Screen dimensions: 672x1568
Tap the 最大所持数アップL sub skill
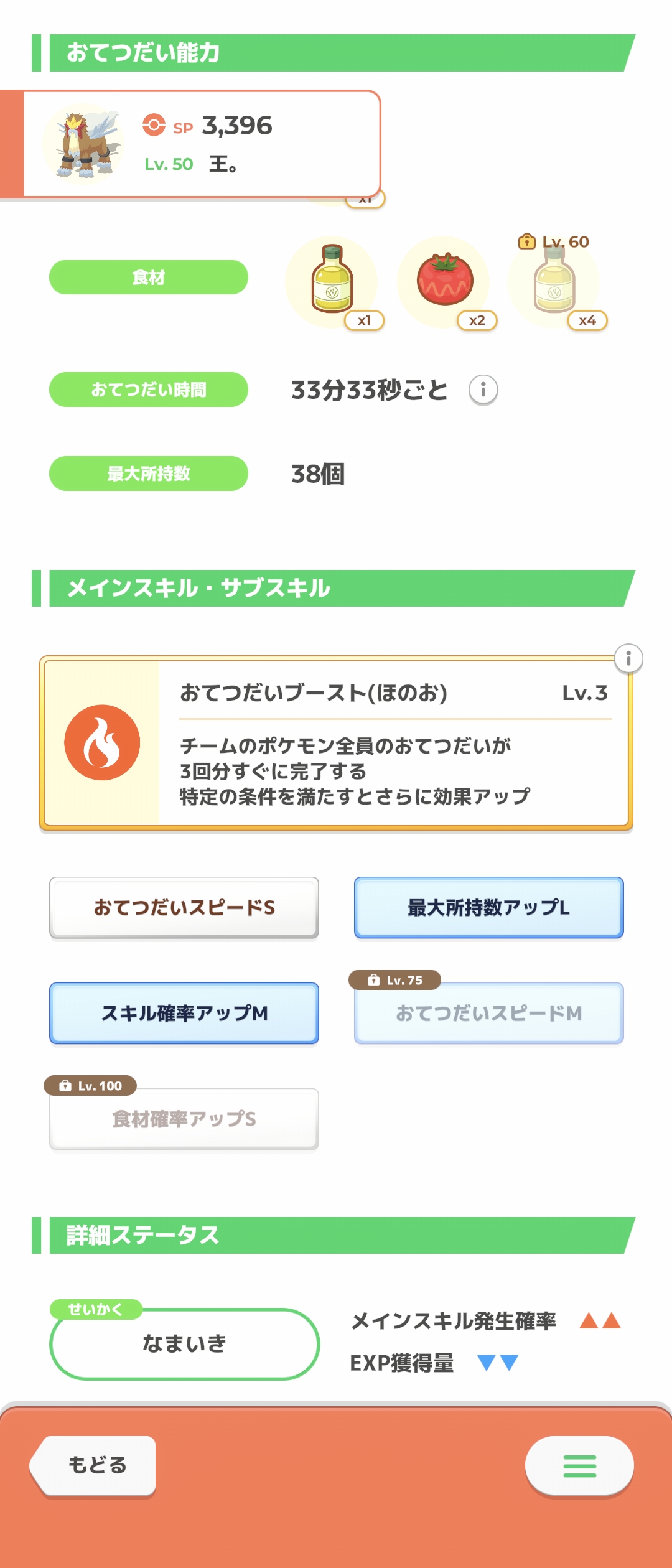point(488,908)
